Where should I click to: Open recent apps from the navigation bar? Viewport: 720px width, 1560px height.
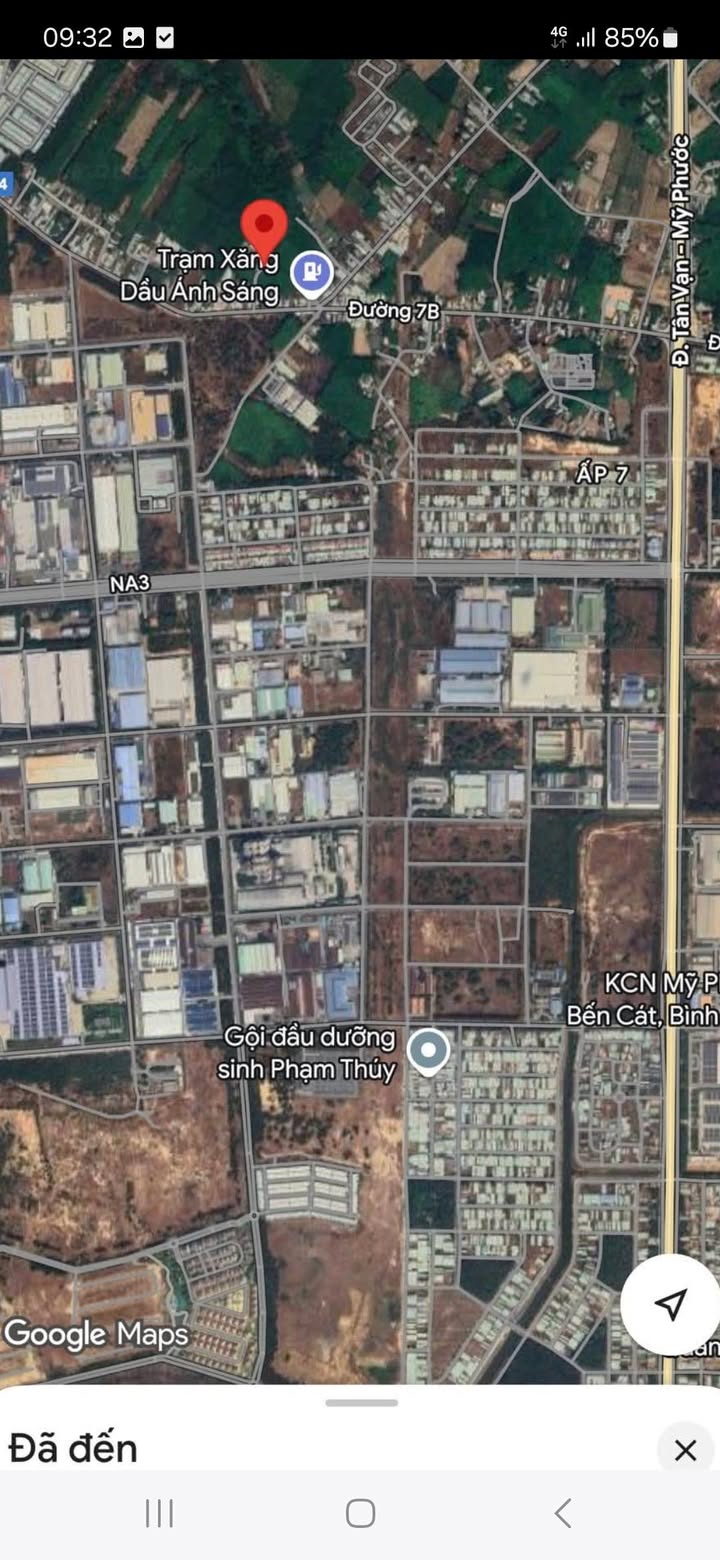tap(159, 1513)
